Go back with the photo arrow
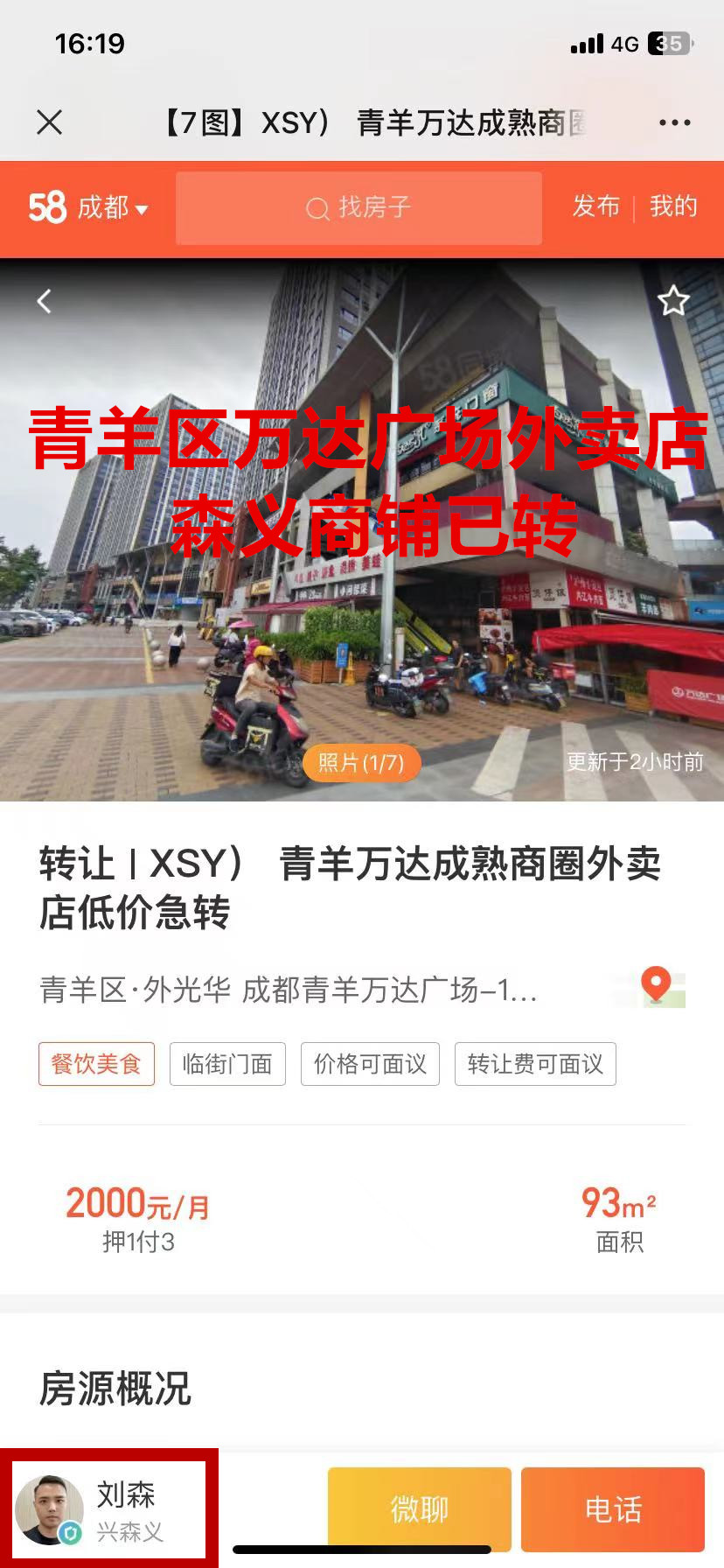The image size is (724, 1568). click(45, 302)
